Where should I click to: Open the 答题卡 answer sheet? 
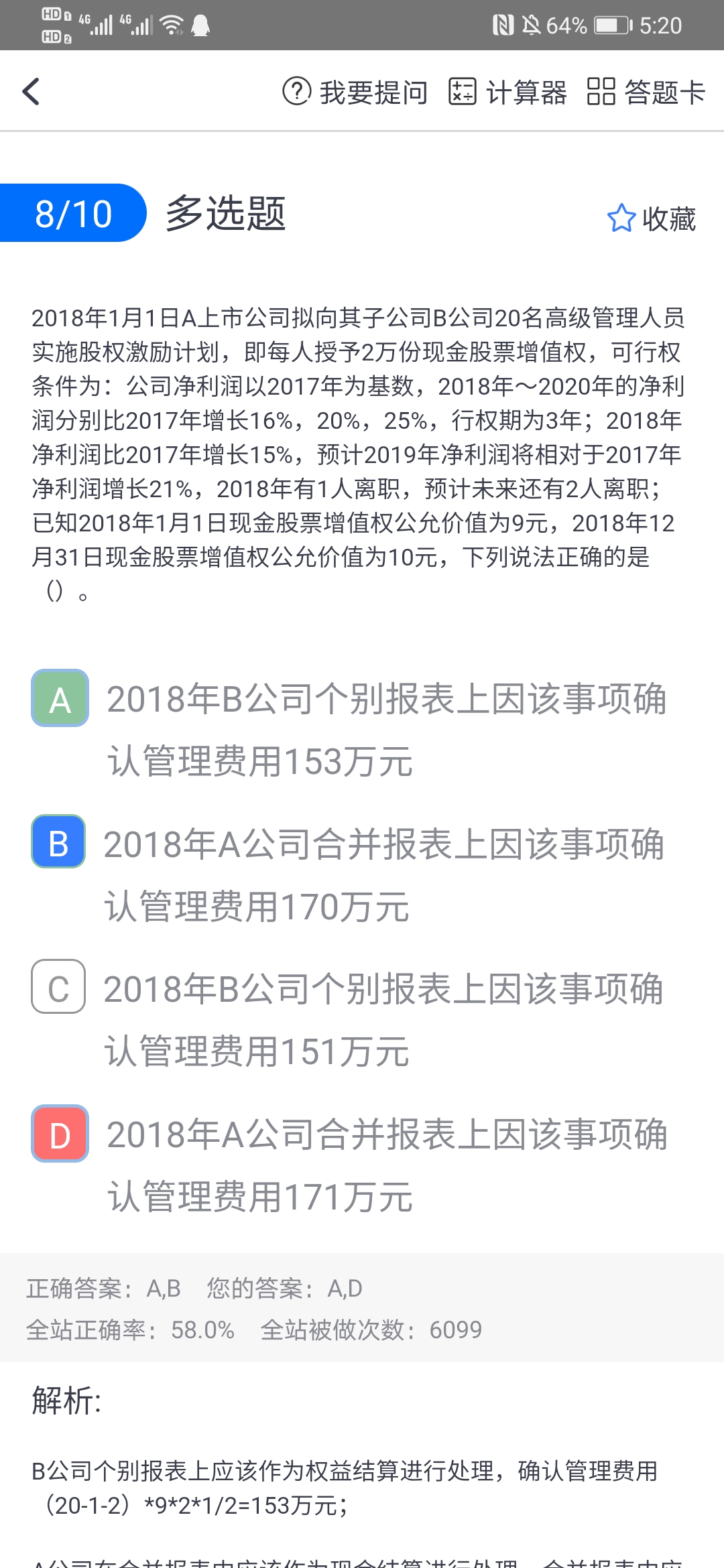coord(646,92)
